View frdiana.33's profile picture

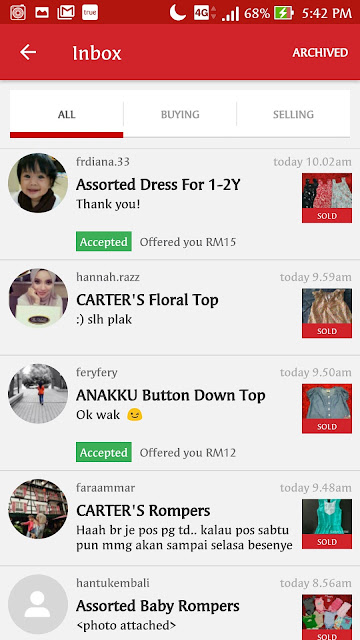coord(38,183)
